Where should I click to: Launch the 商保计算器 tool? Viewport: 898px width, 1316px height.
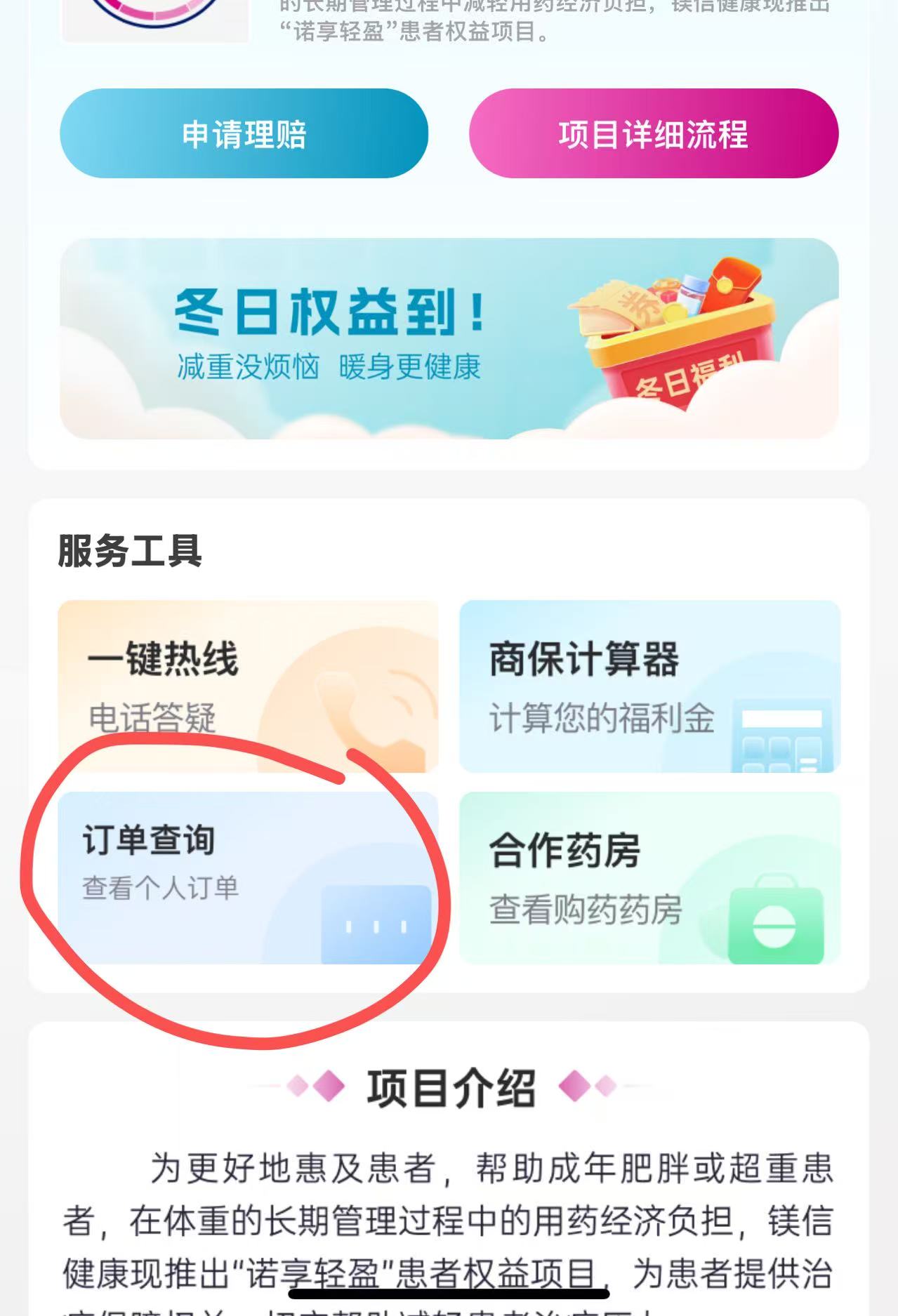click(x=649, y=686)
